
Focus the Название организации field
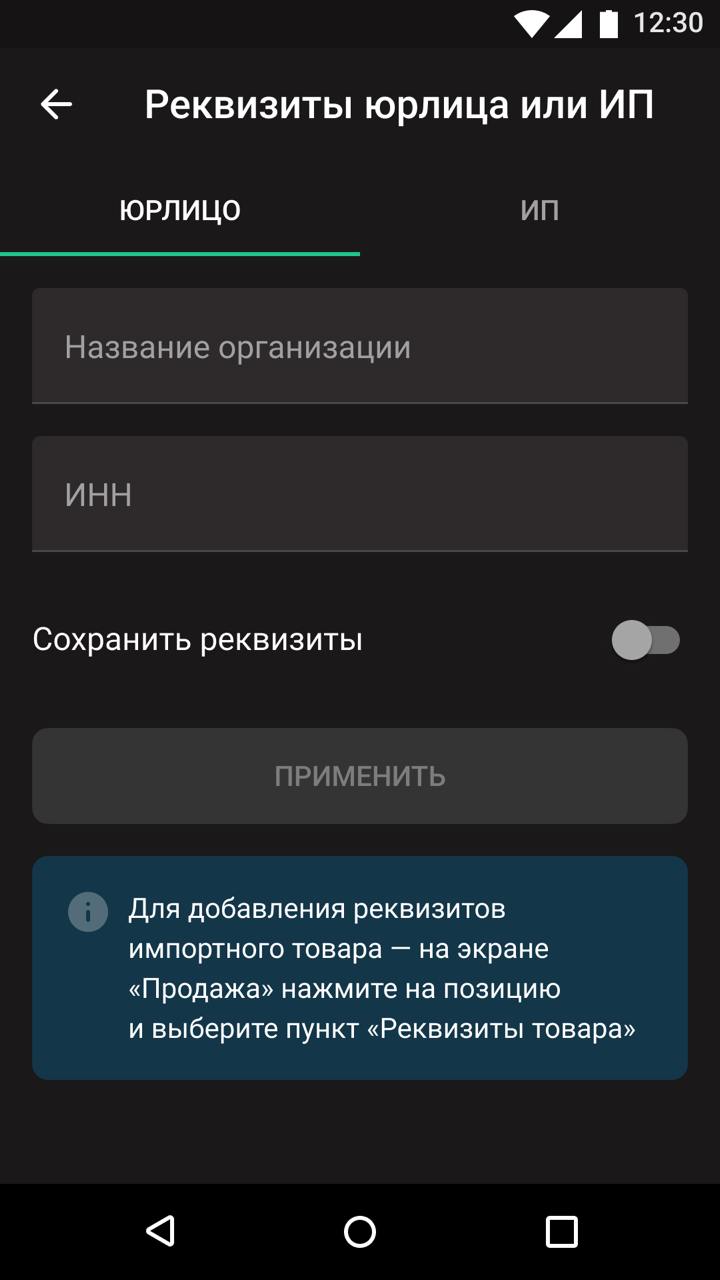click(x=360, y=346)
